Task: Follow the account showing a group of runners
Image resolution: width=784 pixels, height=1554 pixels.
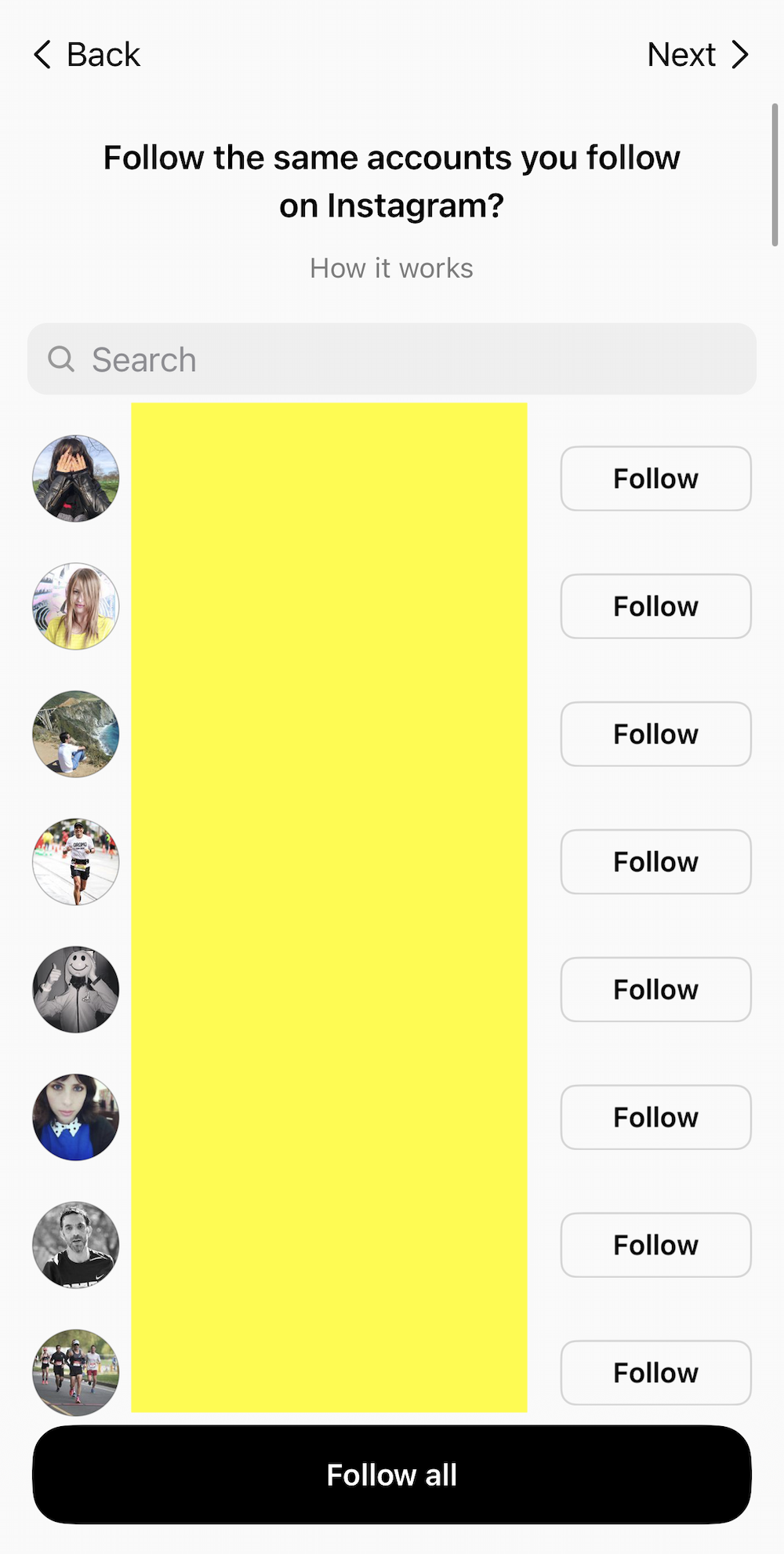Action: pos(655,1373)
